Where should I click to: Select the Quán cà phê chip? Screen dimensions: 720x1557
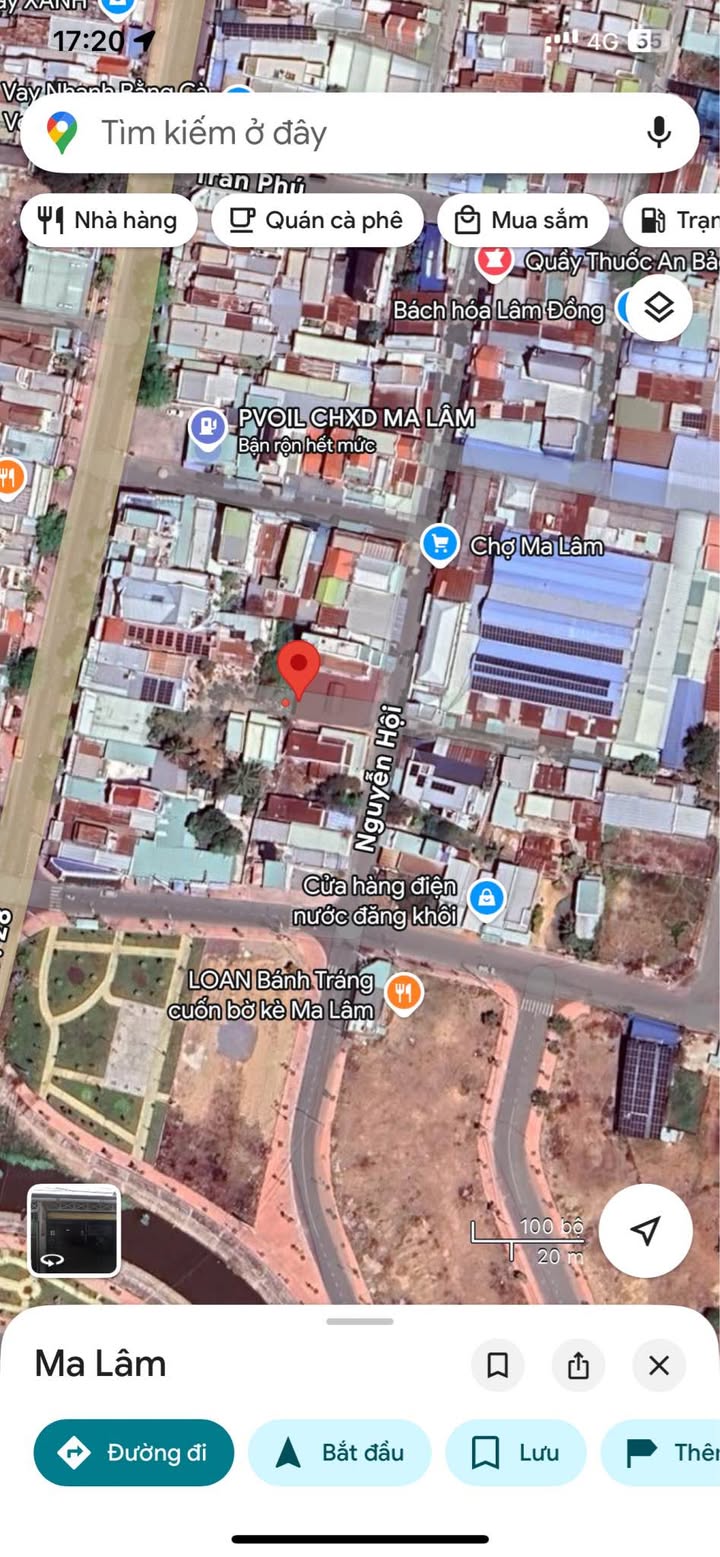[317, 220]
